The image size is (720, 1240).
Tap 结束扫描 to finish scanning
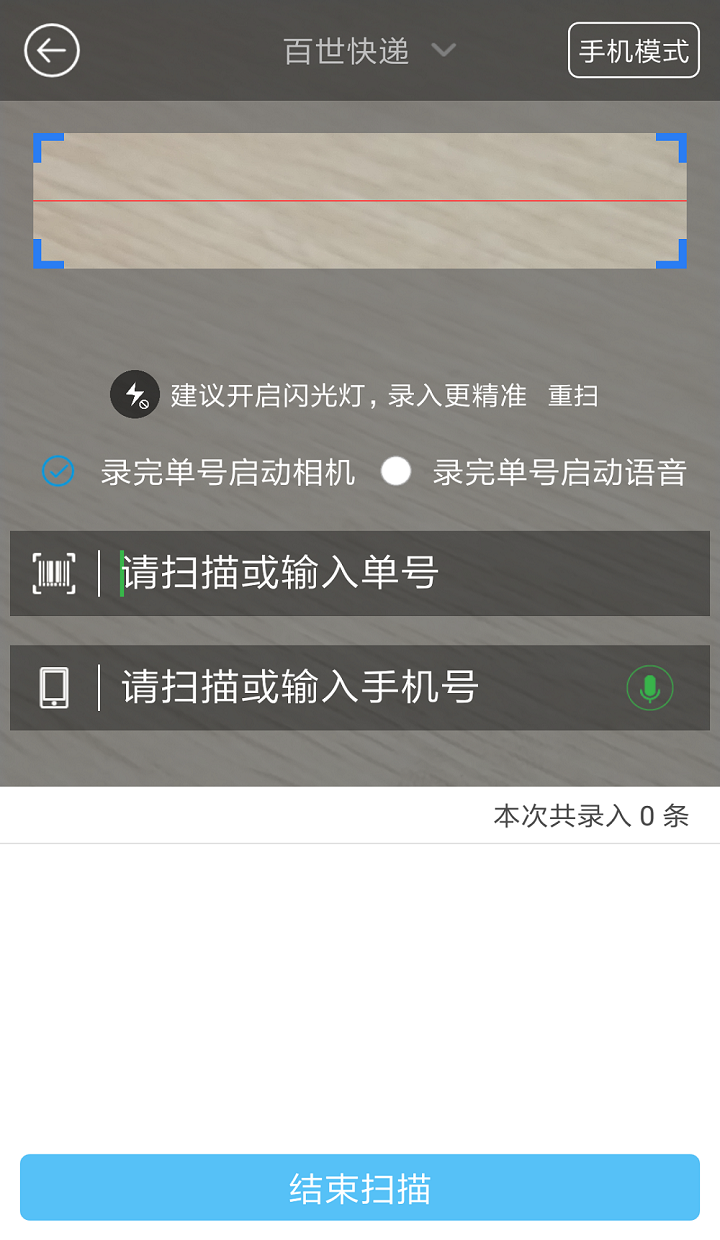pyautogui.click(x=360, y=1188)
